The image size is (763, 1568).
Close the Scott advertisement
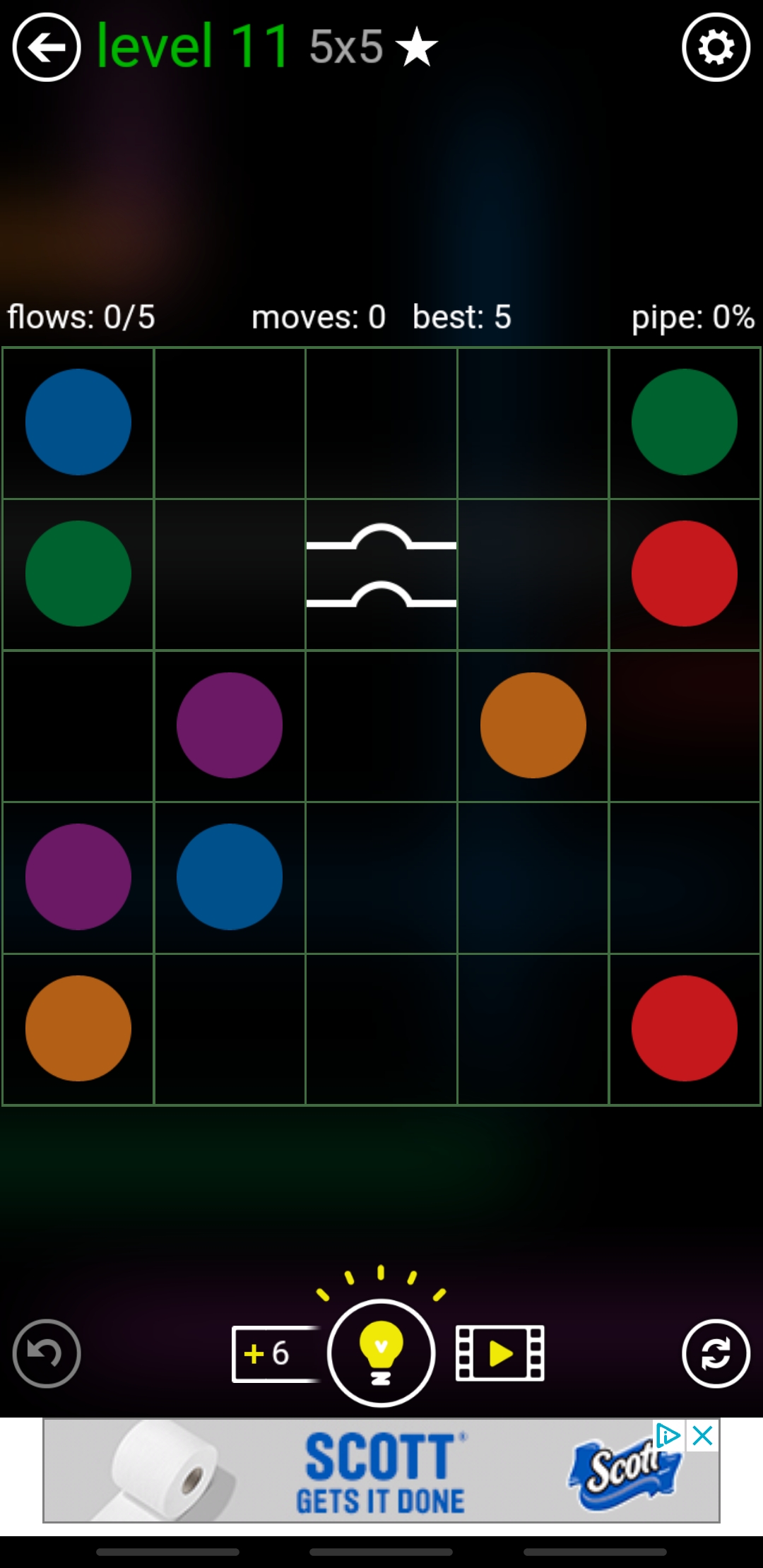point(703,1436)
